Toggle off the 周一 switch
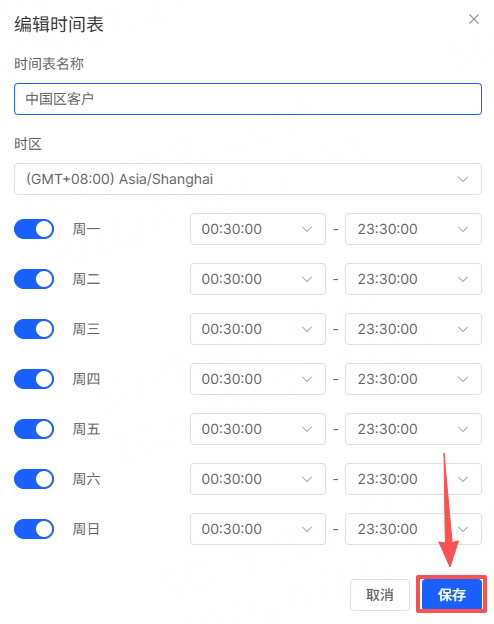The image size is (494, 624). point(34,229)
